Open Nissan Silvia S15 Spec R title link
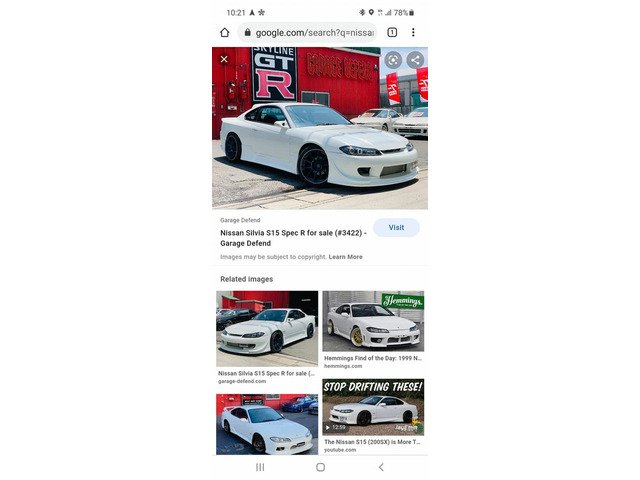Screen dimensions: 640x480 point(290,237)
